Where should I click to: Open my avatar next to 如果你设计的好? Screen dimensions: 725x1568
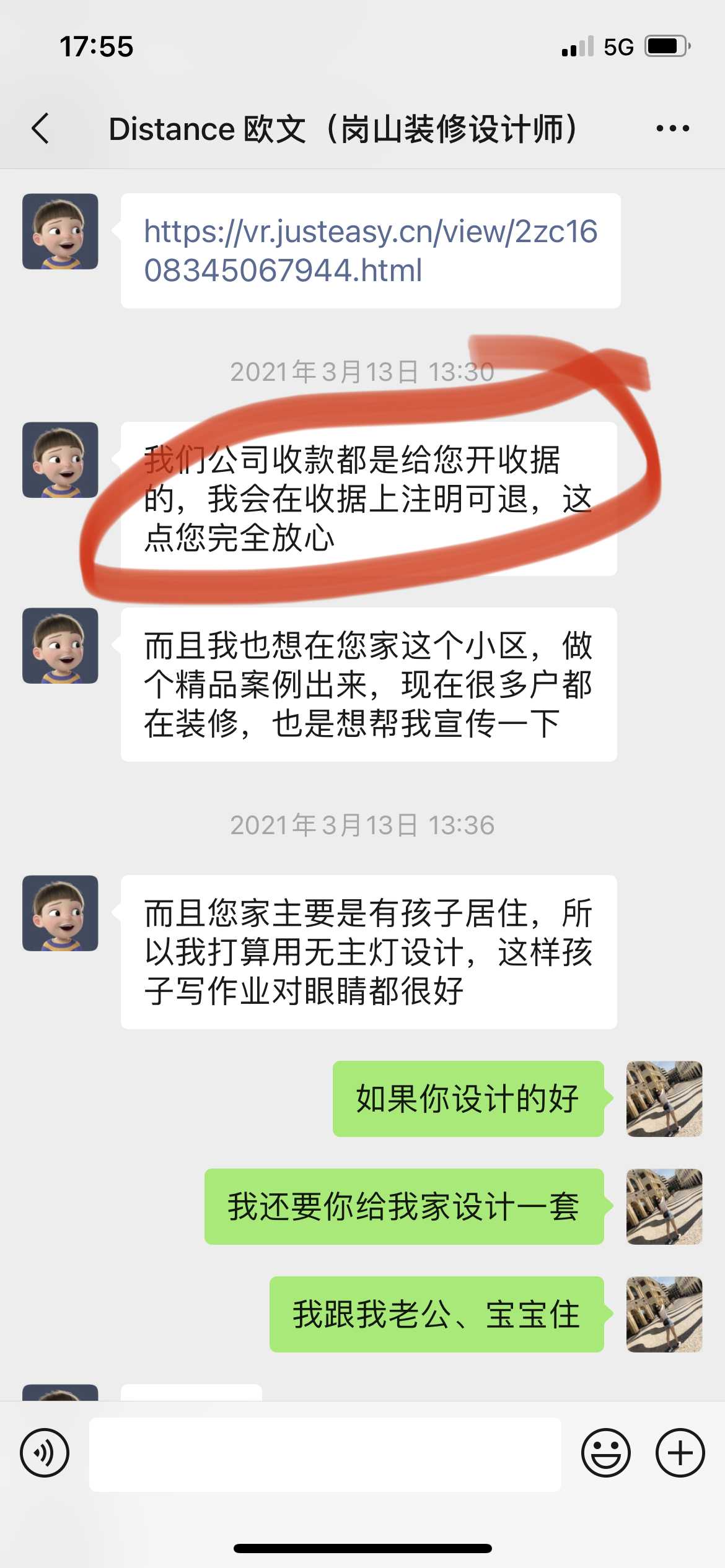pos(664,1099)
